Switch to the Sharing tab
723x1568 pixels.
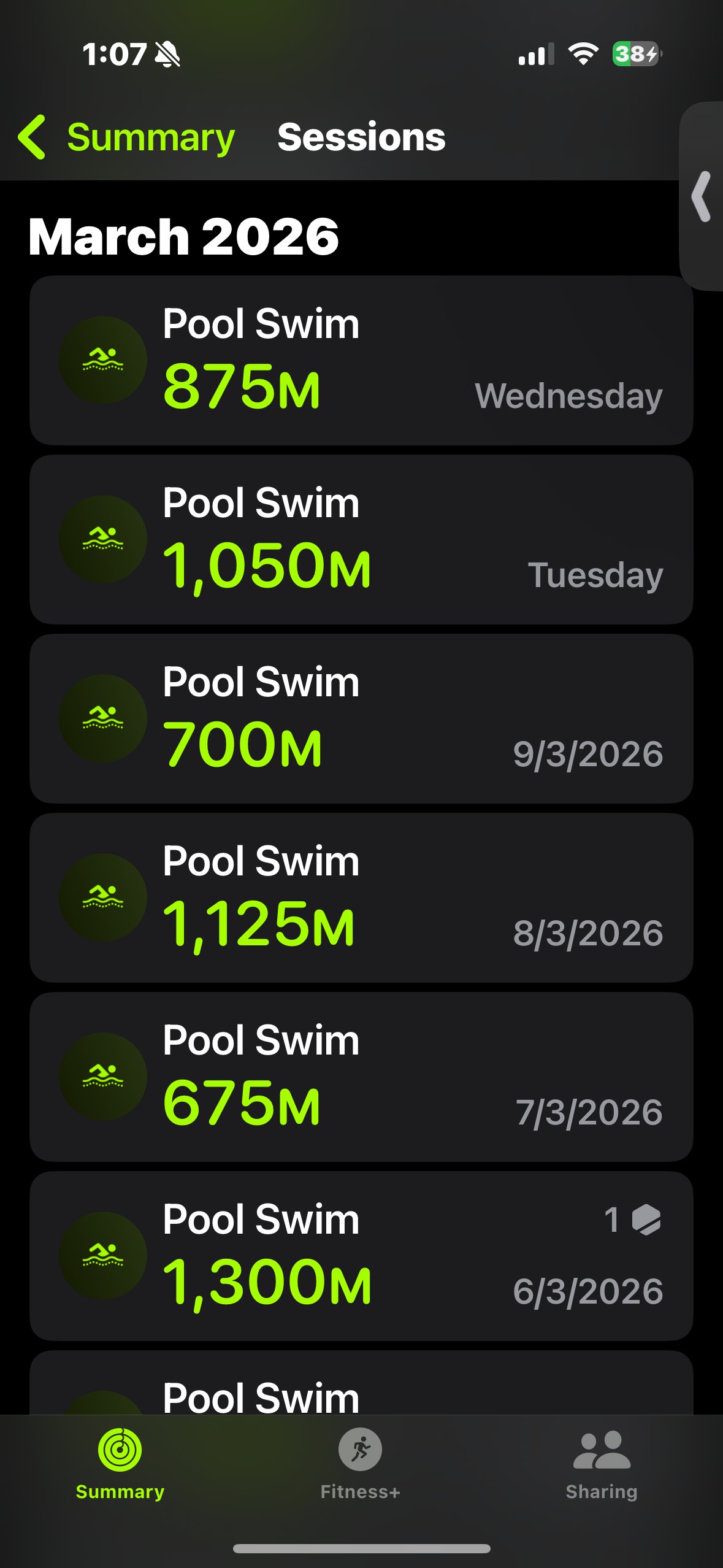pos(602,1464)
